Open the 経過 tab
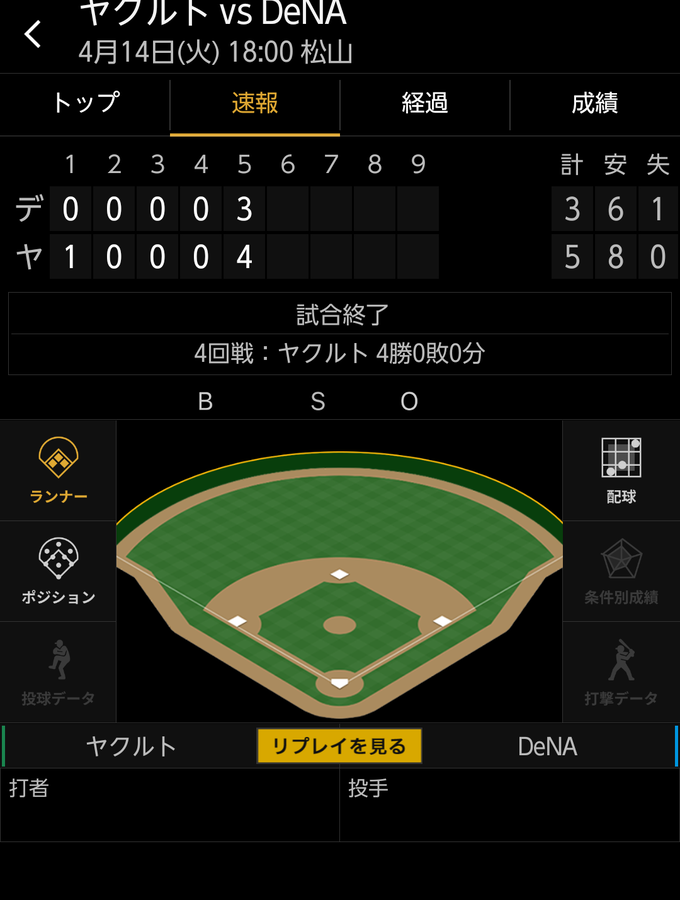680x900 pixels. click(425, 103)
